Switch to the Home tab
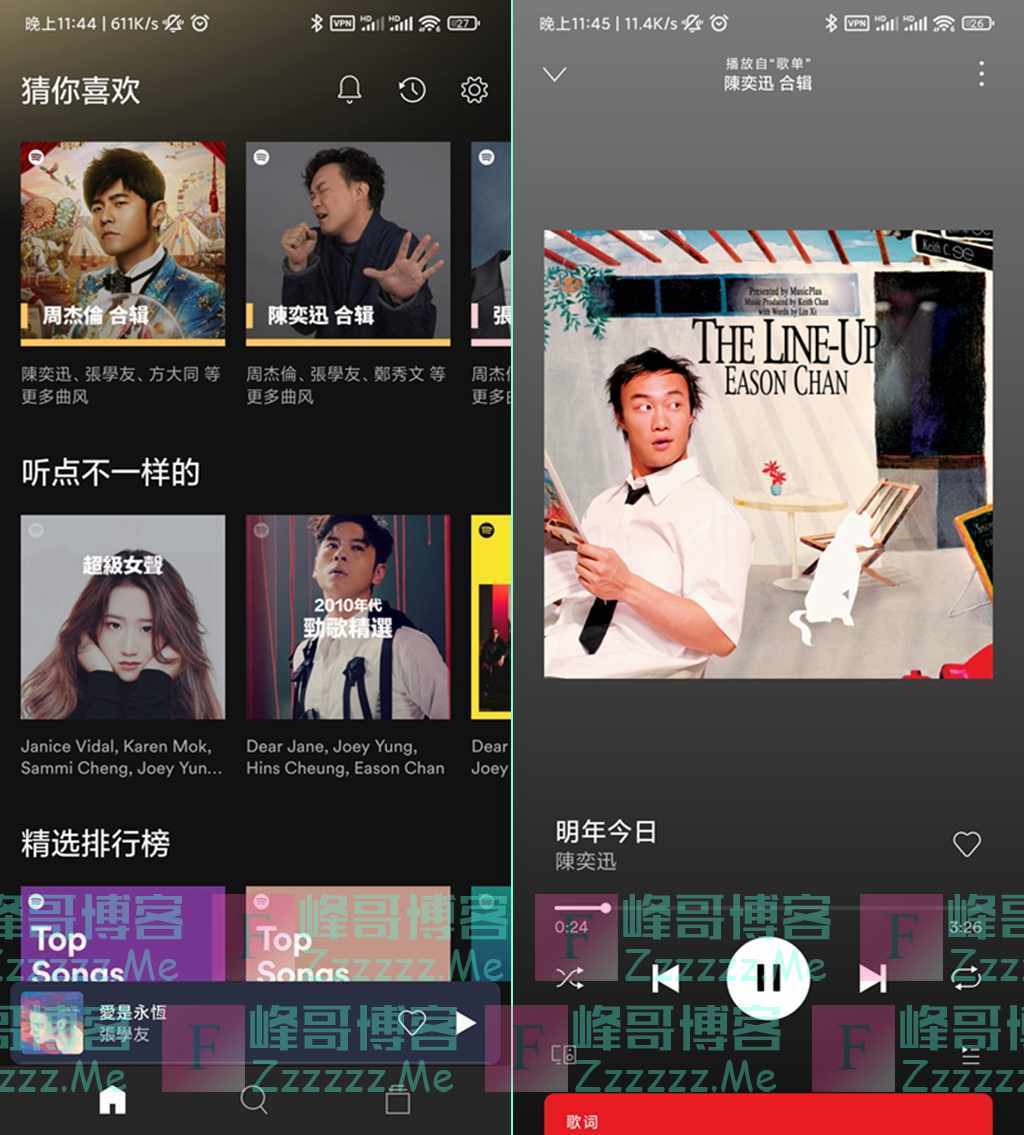Screen dimensions: 1024x1135 tap(112, 1100)
